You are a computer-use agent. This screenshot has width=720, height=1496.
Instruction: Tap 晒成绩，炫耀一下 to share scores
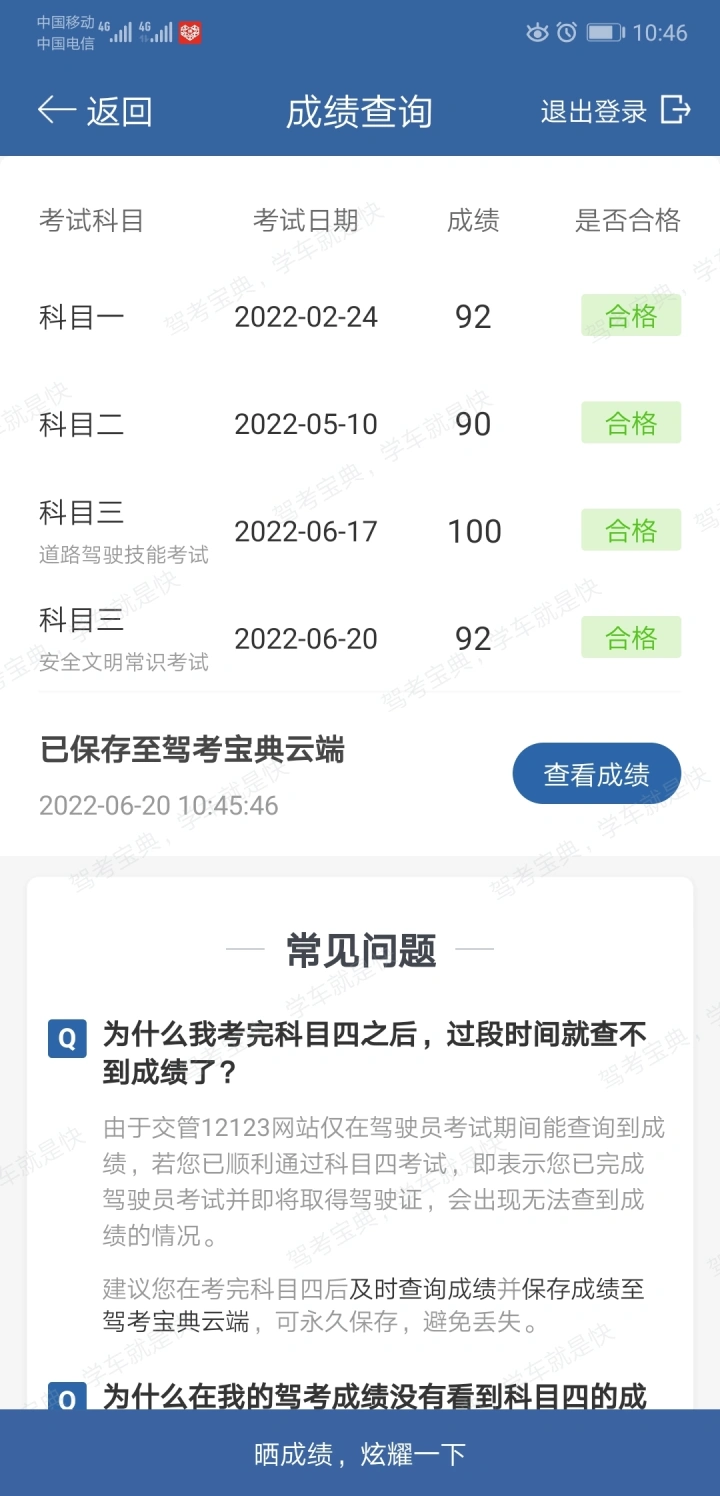(360, 1453)
